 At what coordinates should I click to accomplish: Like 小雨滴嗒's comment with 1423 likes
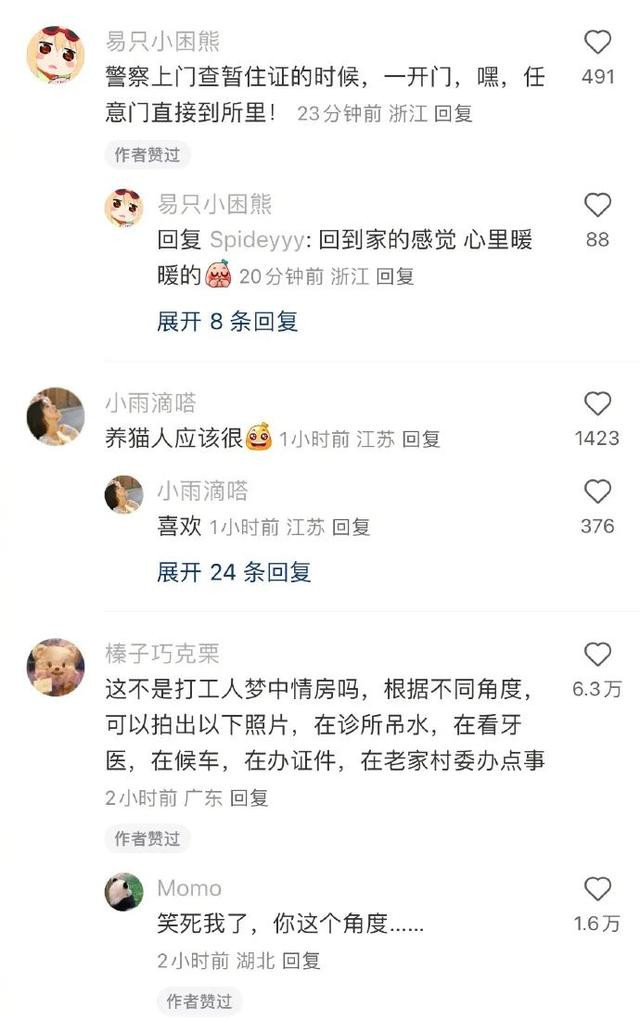(597, 404)
